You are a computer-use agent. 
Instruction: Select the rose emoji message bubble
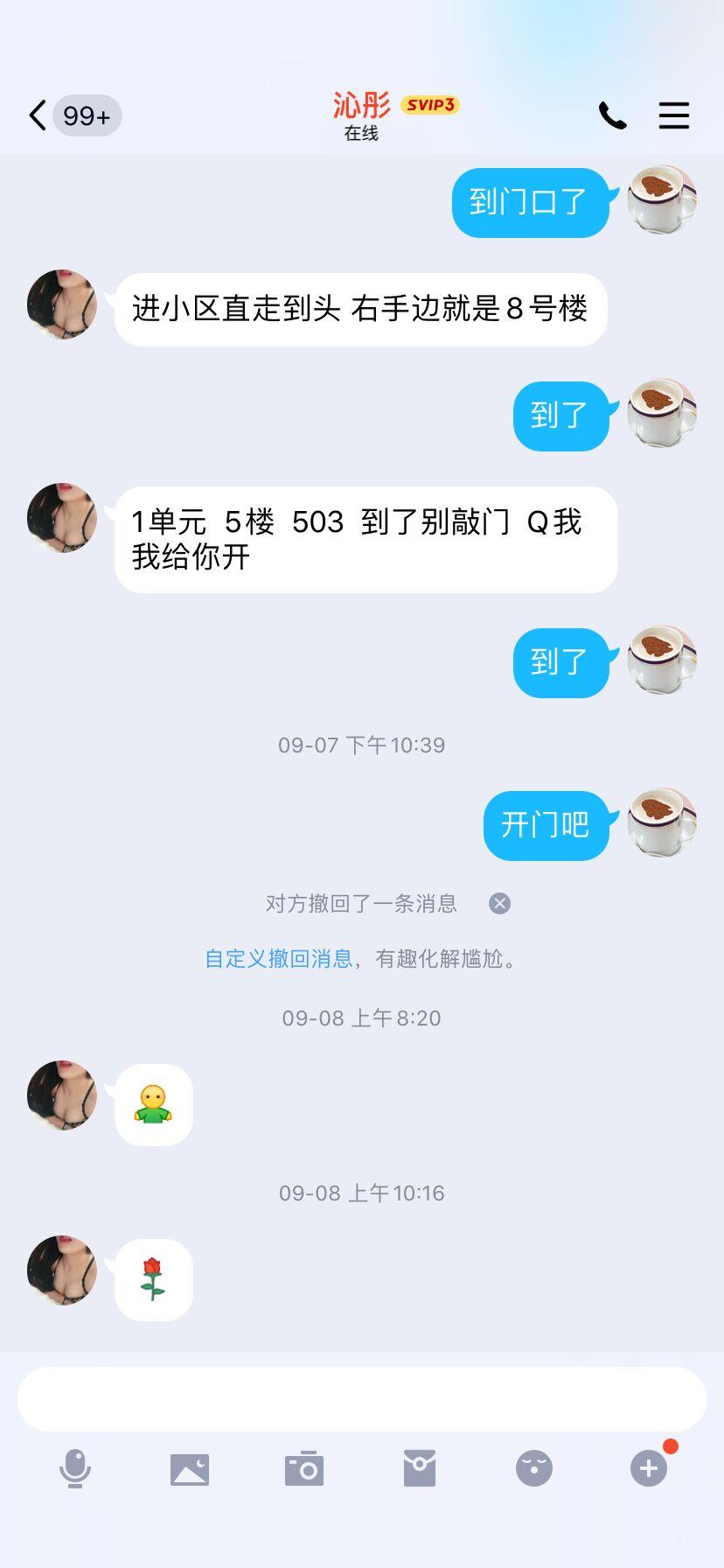click(x=153, y=1280)
